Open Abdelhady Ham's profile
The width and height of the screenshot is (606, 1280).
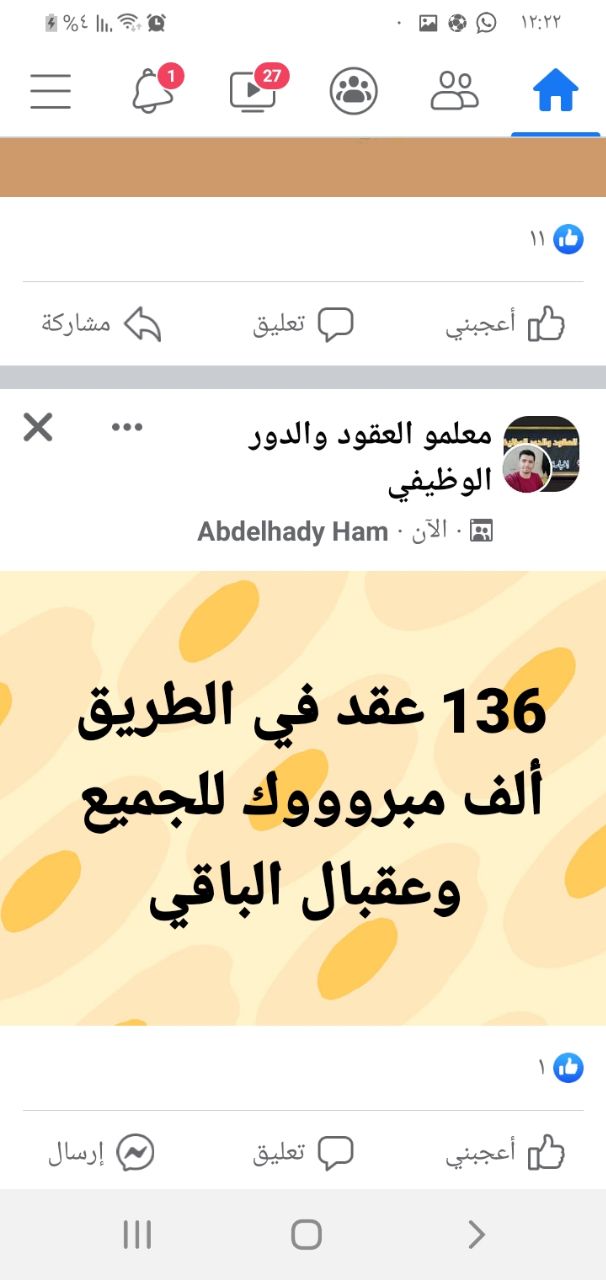point(293,532)
